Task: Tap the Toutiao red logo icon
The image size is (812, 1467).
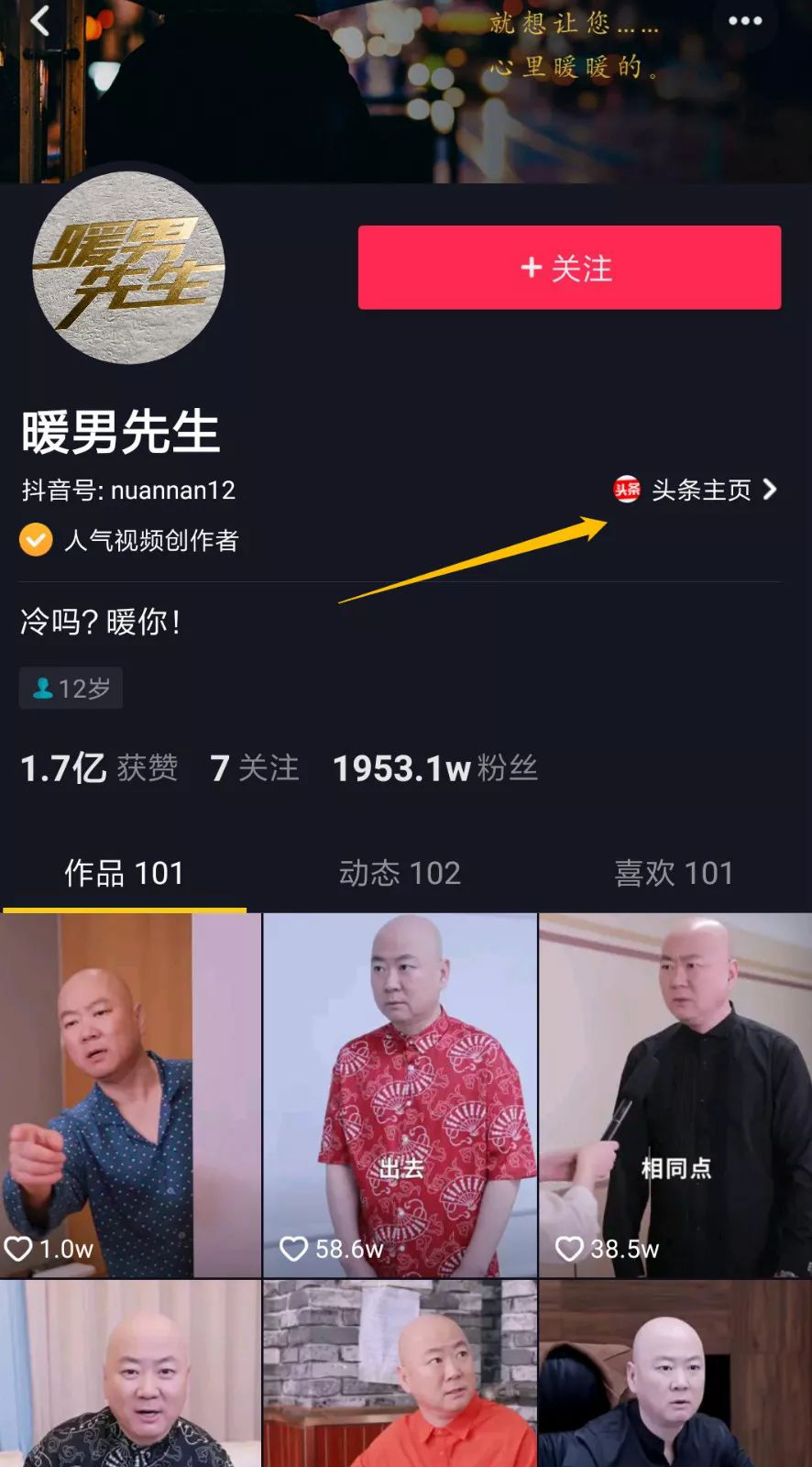Action: point(627,491)
